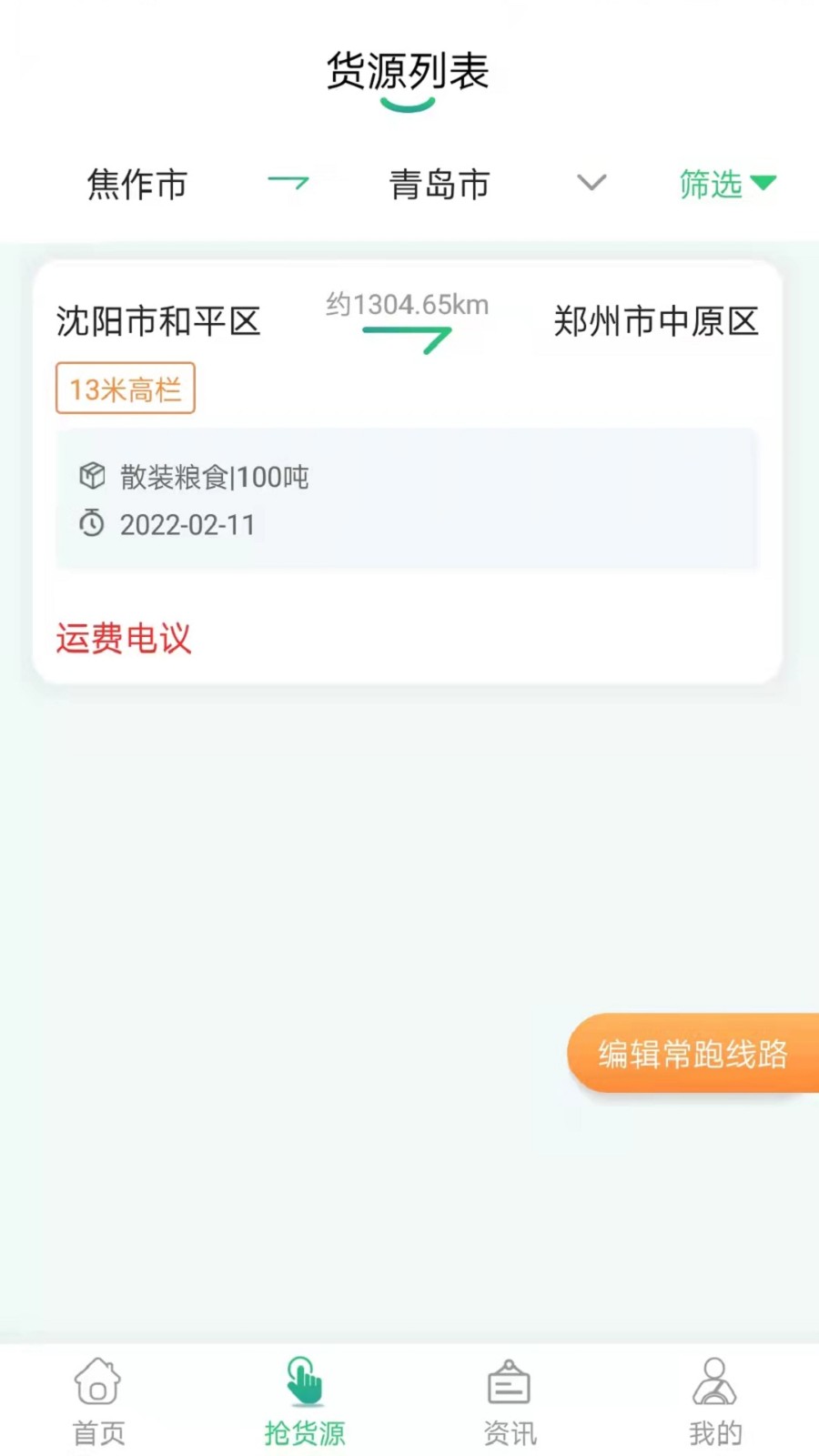Click the green arrow under 约1304.65km
Viewport: 819px width, 1456px height.
coord(407,337)
